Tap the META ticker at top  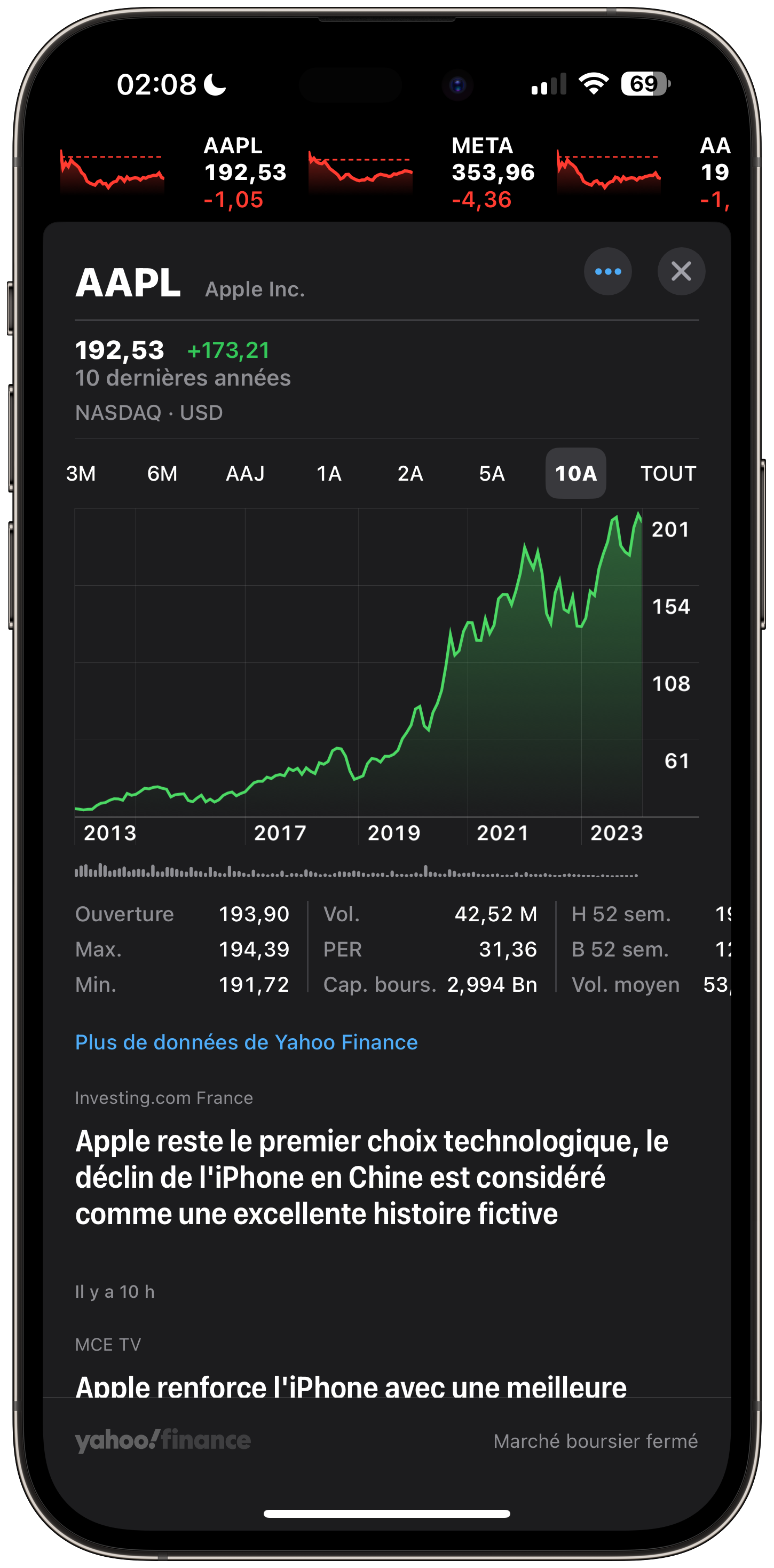(422, 173)
